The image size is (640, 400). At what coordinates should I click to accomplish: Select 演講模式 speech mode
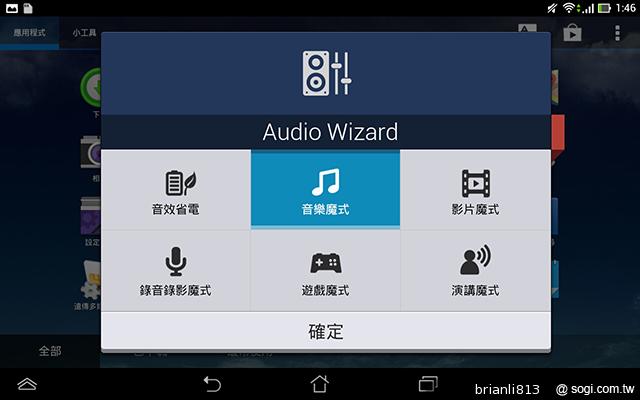coord(475,271)
